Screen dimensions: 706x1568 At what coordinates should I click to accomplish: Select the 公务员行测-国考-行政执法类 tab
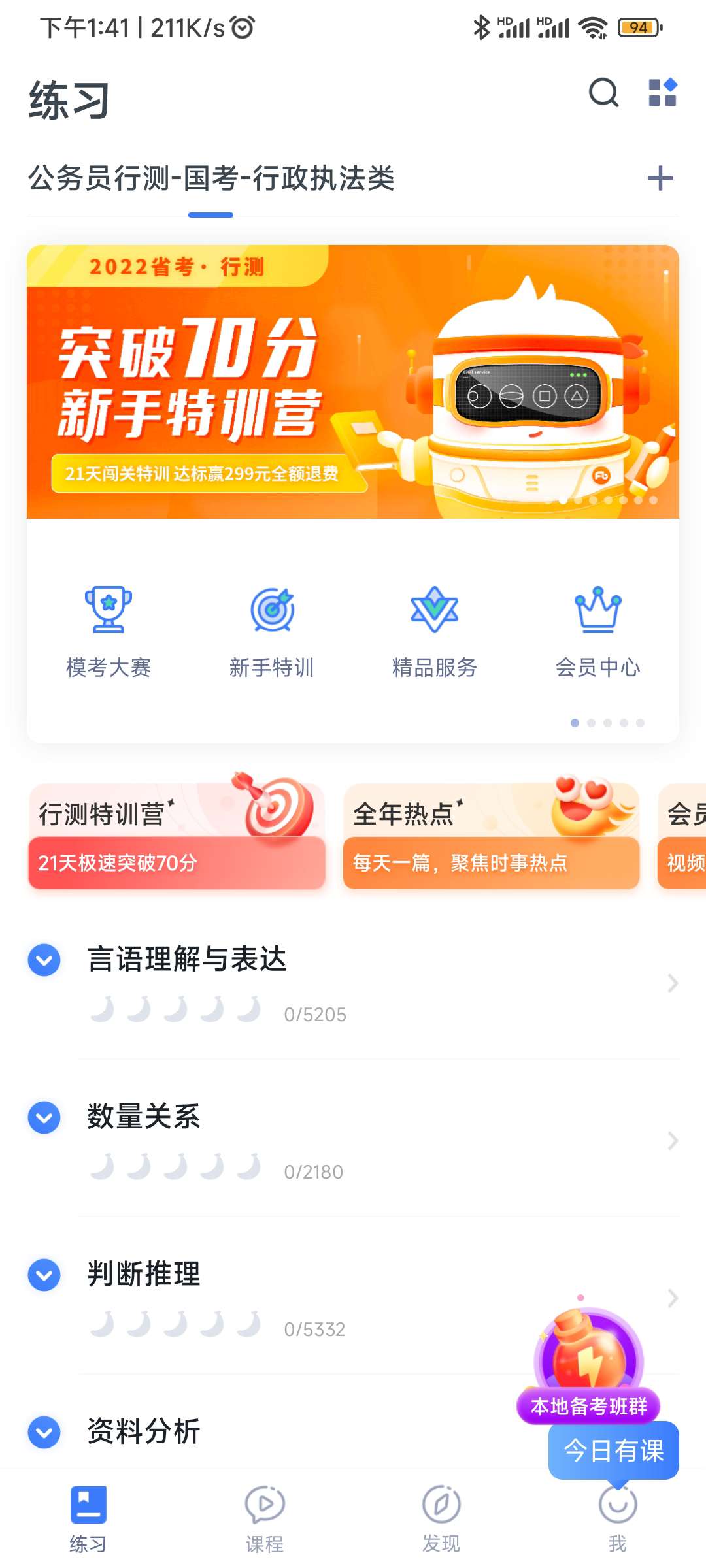pos(211,178)
